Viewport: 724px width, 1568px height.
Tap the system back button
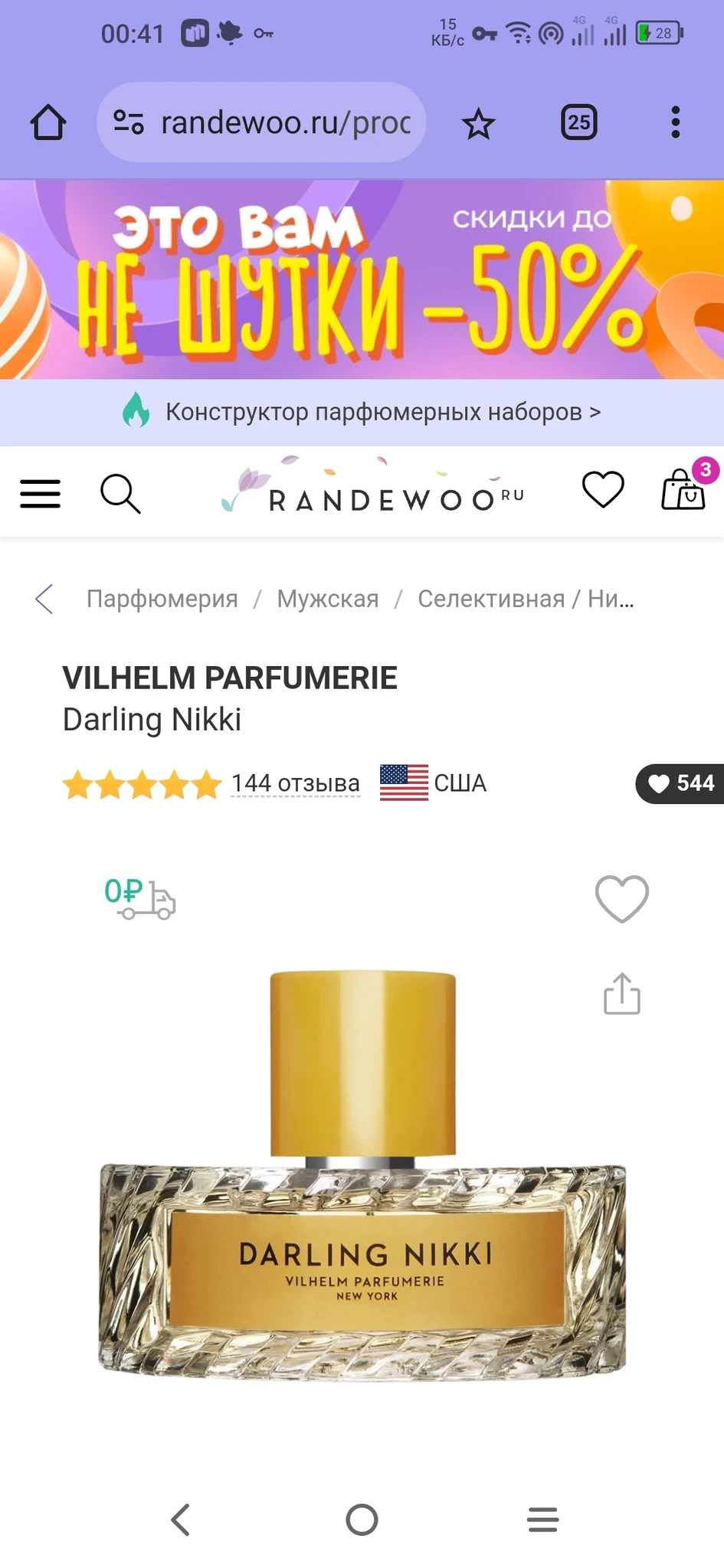click(181, 1520)
